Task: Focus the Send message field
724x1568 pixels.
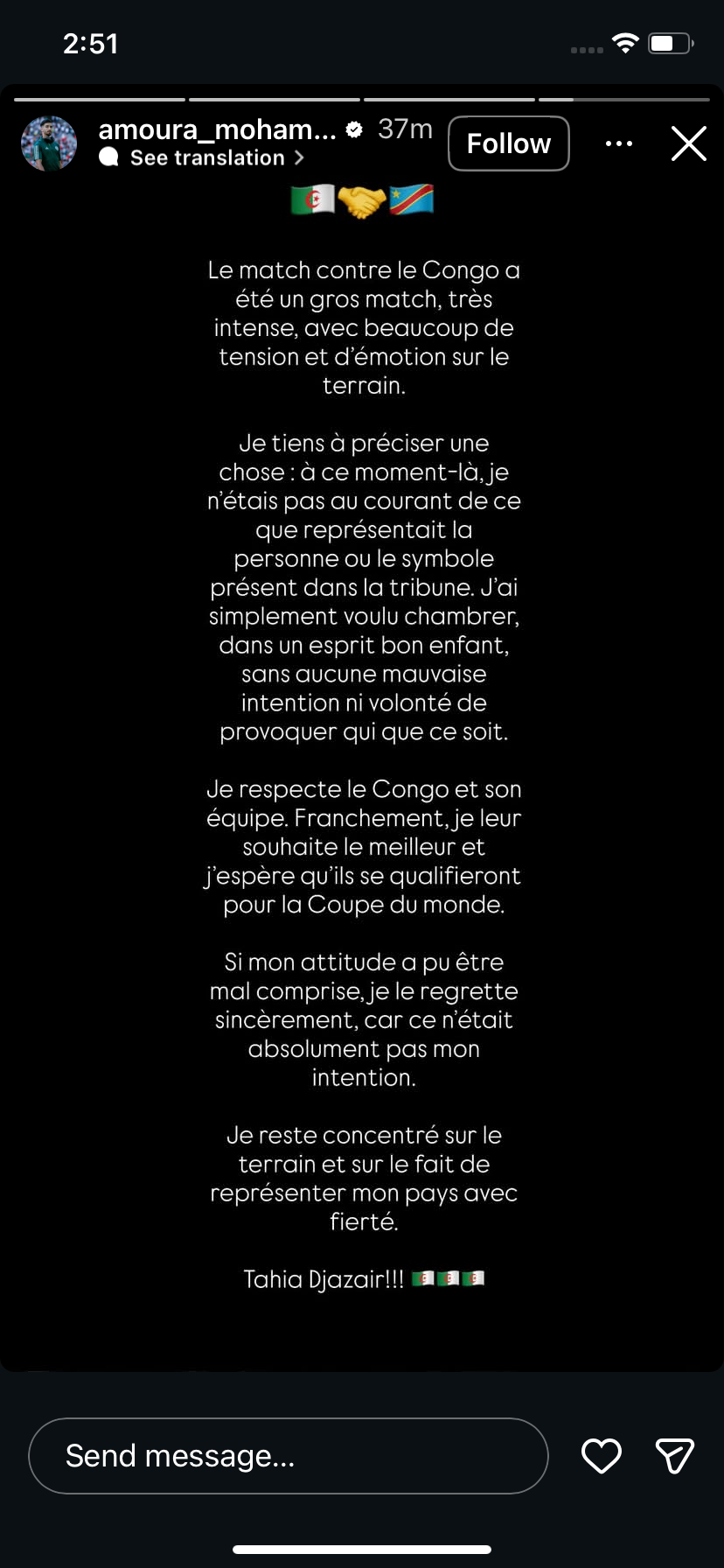Action: (x=288, y=1456)
